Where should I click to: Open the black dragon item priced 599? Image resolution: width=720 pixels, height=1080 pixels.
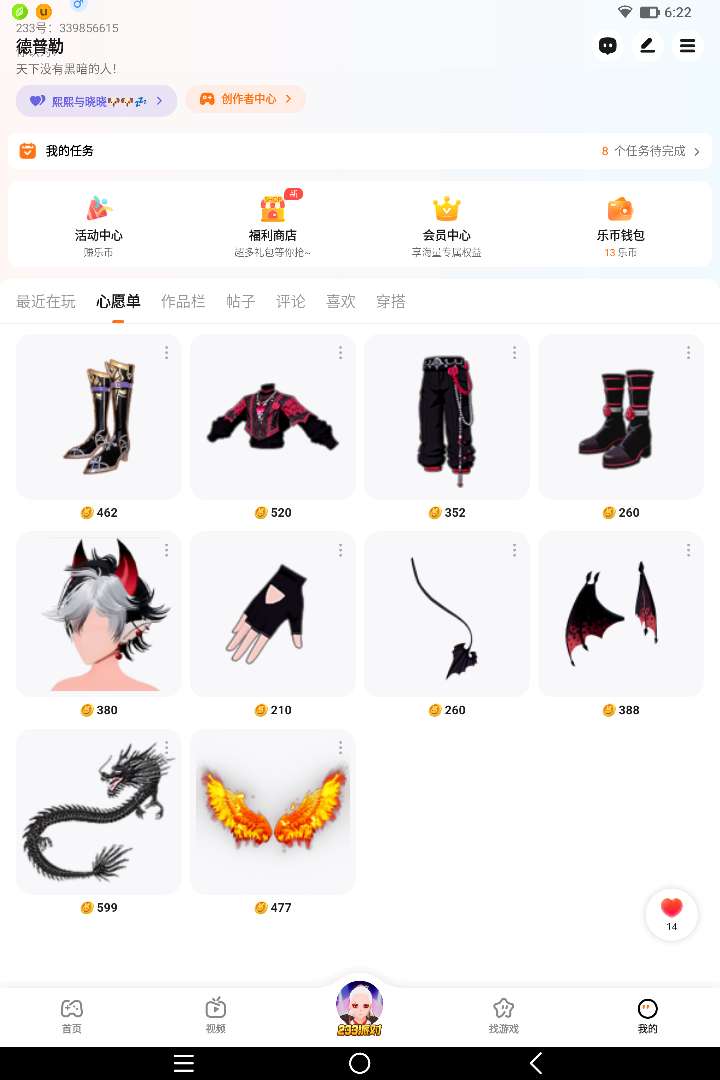click(x=98, y=811)
